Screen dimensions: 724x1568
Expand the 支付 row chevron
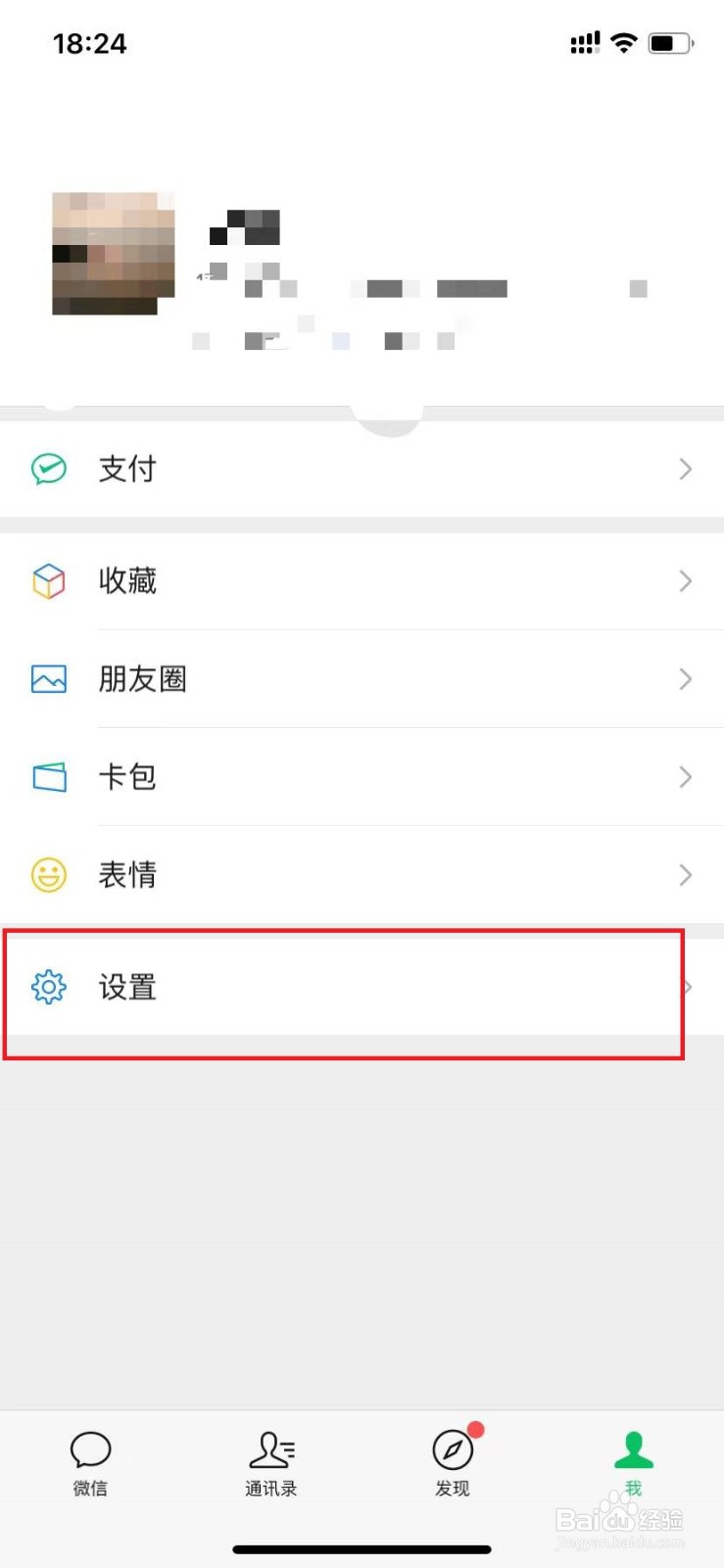coord(685,468)
